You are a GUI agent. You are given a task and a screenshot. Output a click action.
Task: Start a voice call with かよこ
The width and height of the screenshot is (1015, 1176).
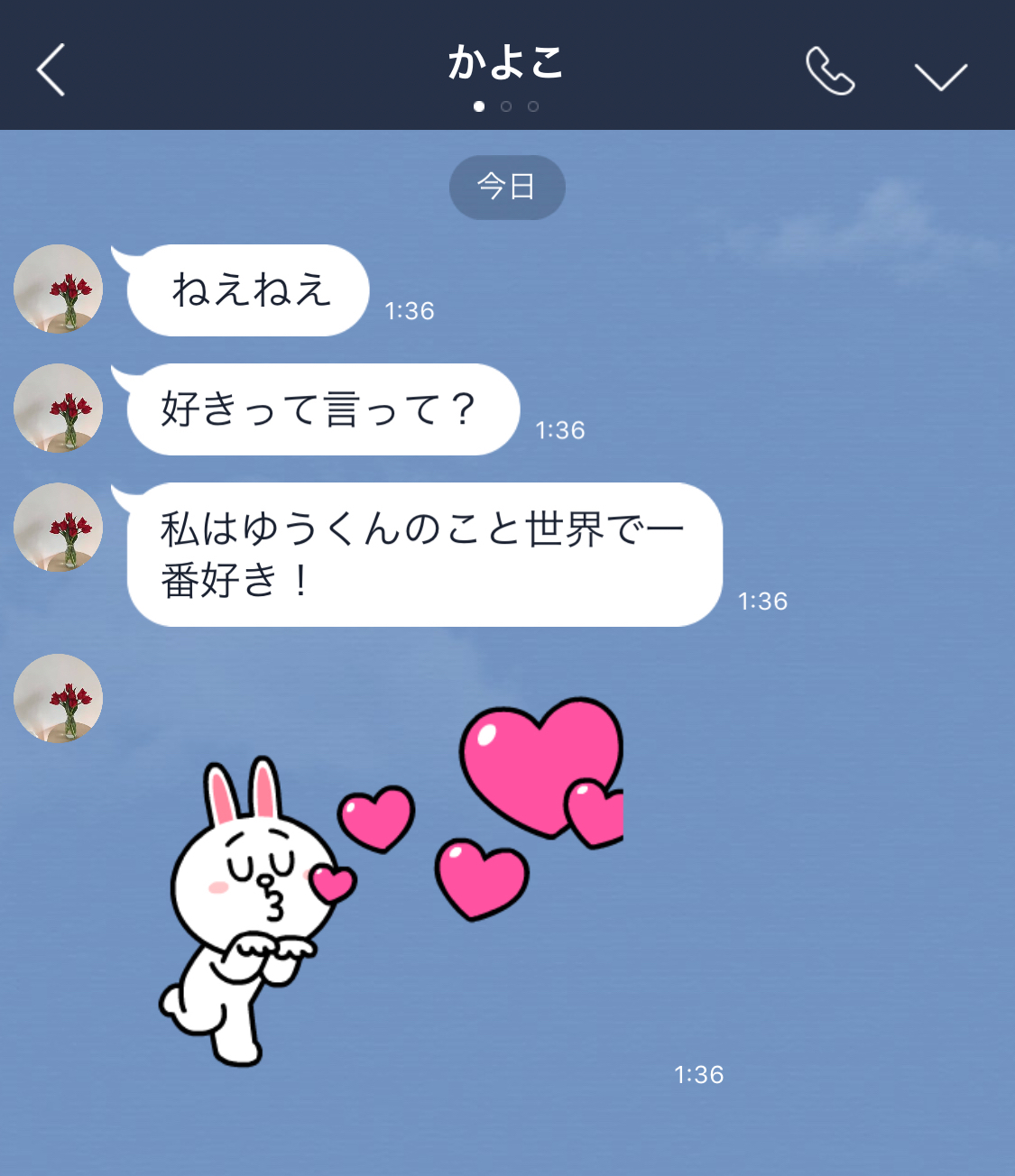829,70
